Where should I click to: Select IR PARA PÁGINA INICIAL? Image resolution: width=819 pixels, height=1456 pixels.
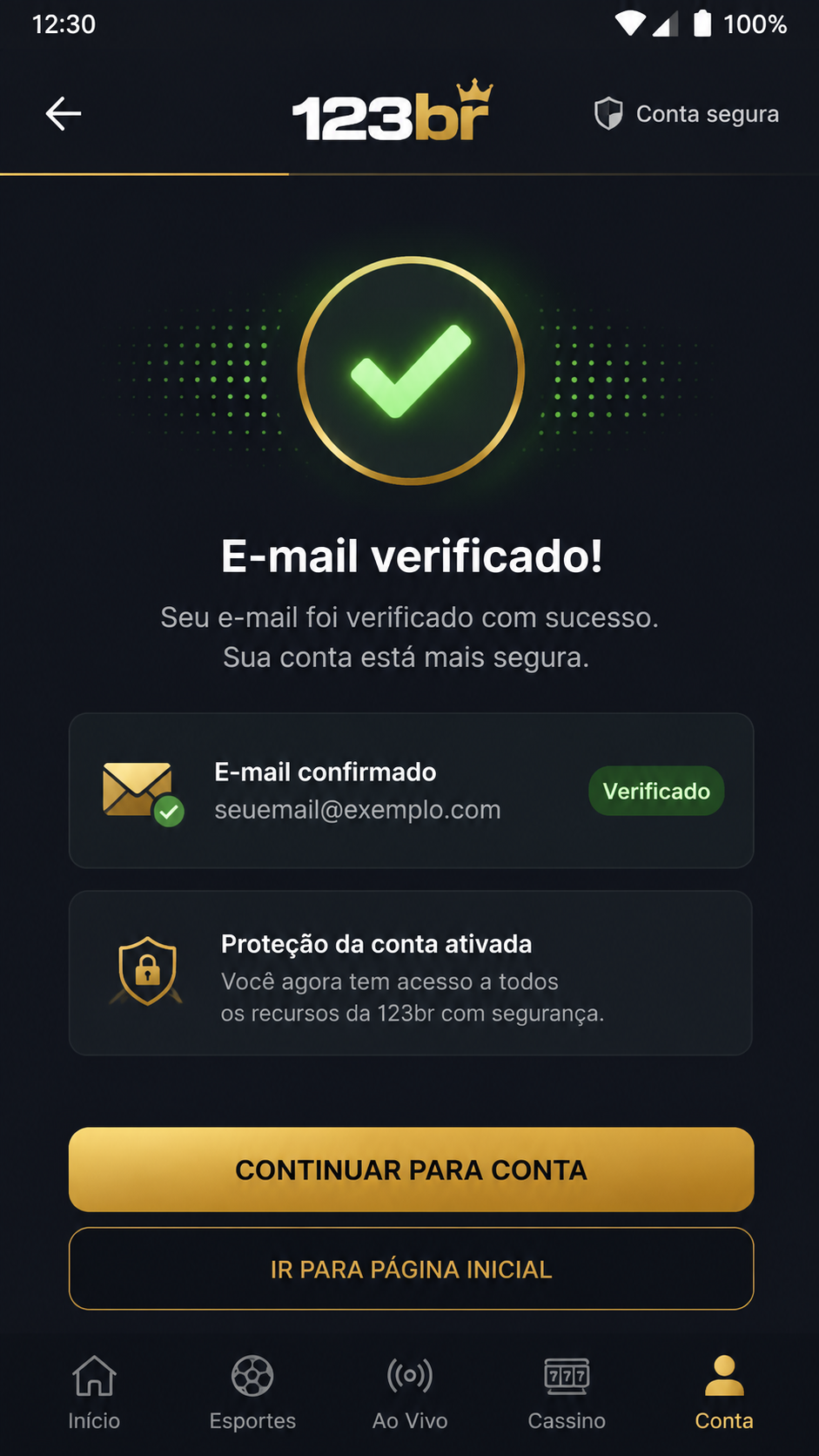(x=411, y=1269)
